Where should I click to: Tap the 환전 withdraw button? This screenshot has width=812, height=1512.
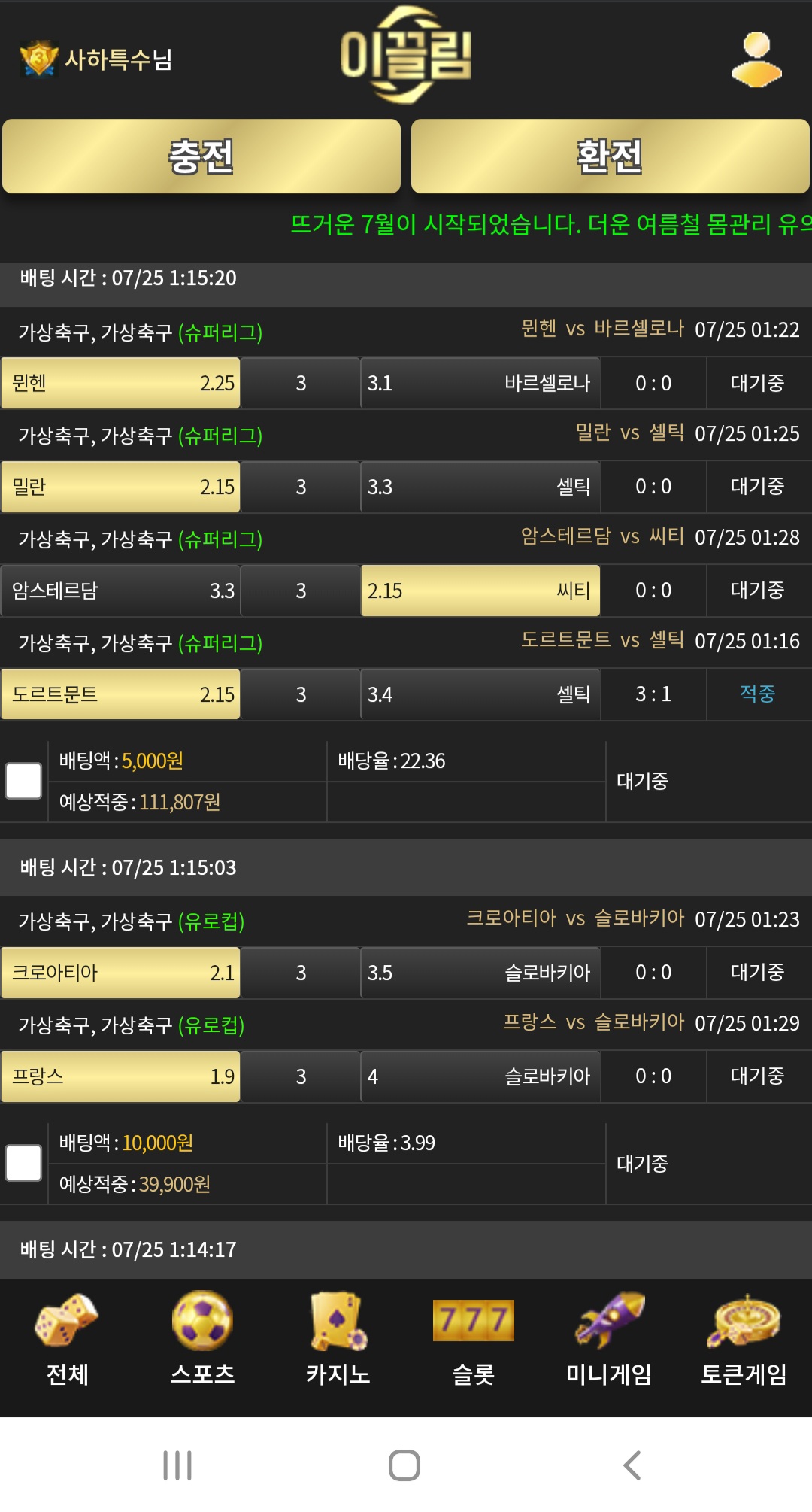(611, 156)
